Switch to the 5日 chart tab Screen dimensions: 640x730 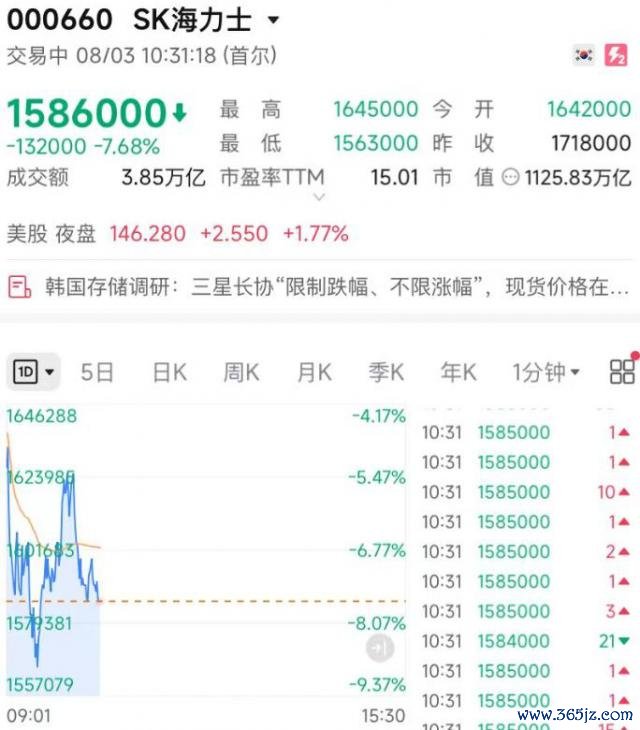click(x=97, y=372)
